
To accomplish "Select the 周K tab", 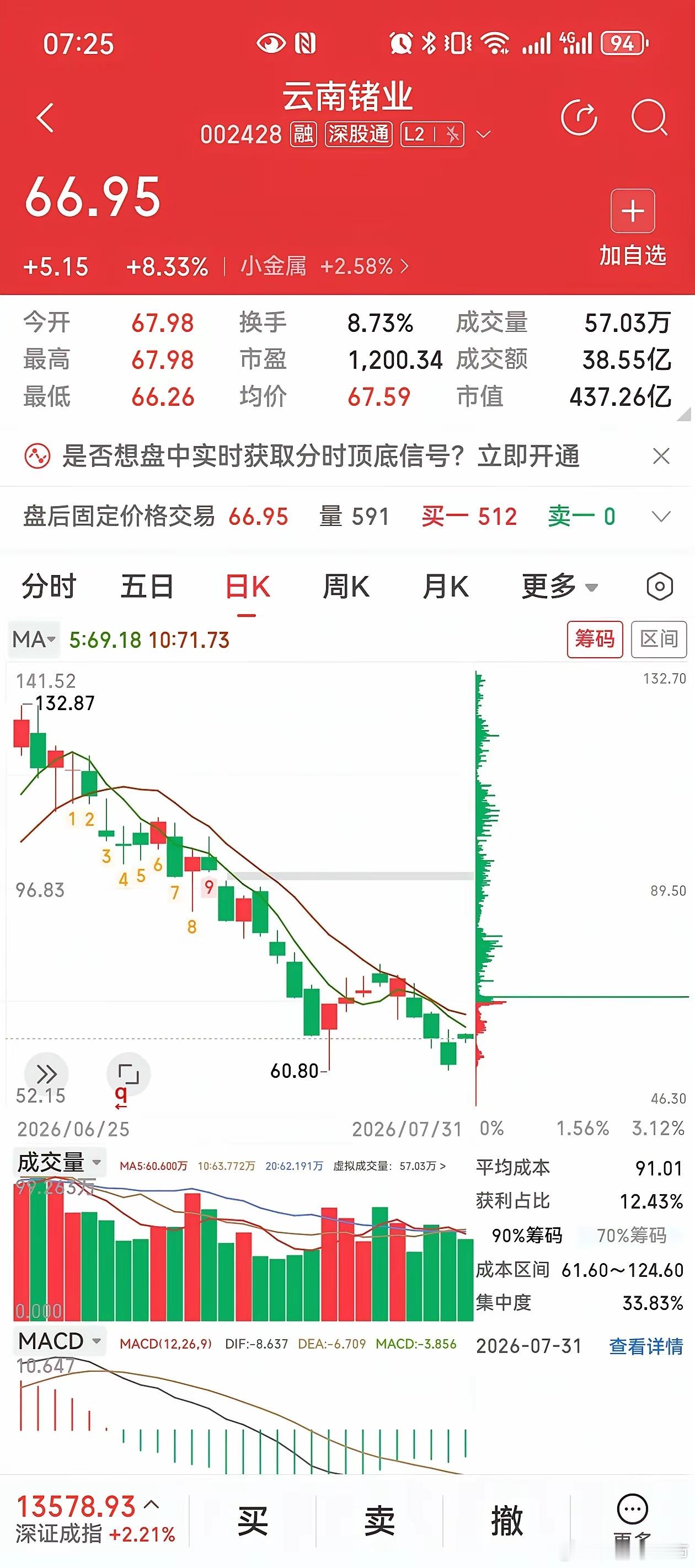I will coord(346,587).
